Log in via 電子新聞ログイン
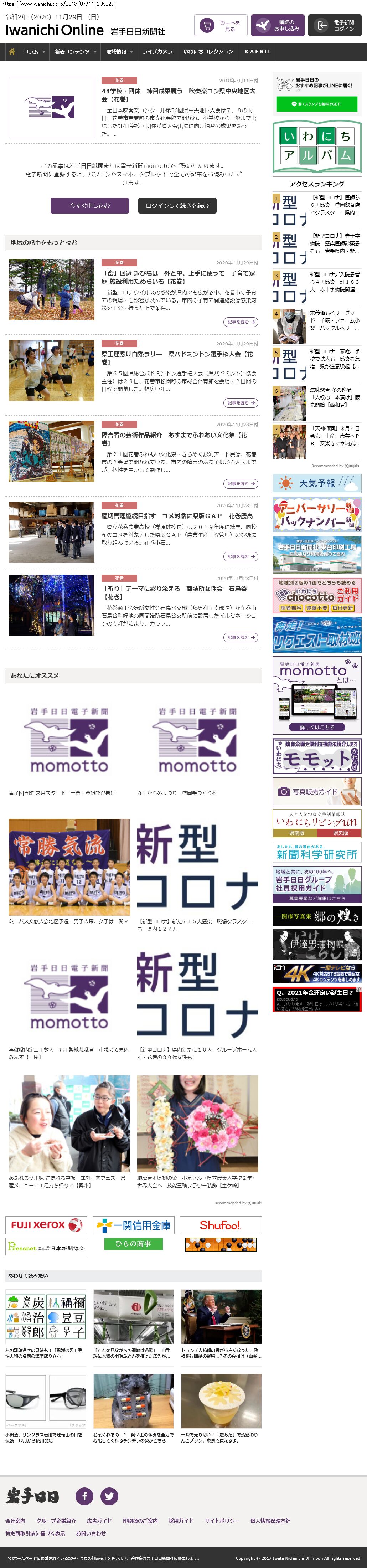The height and width of the screenshot is (1568, 367). point(337,26)
